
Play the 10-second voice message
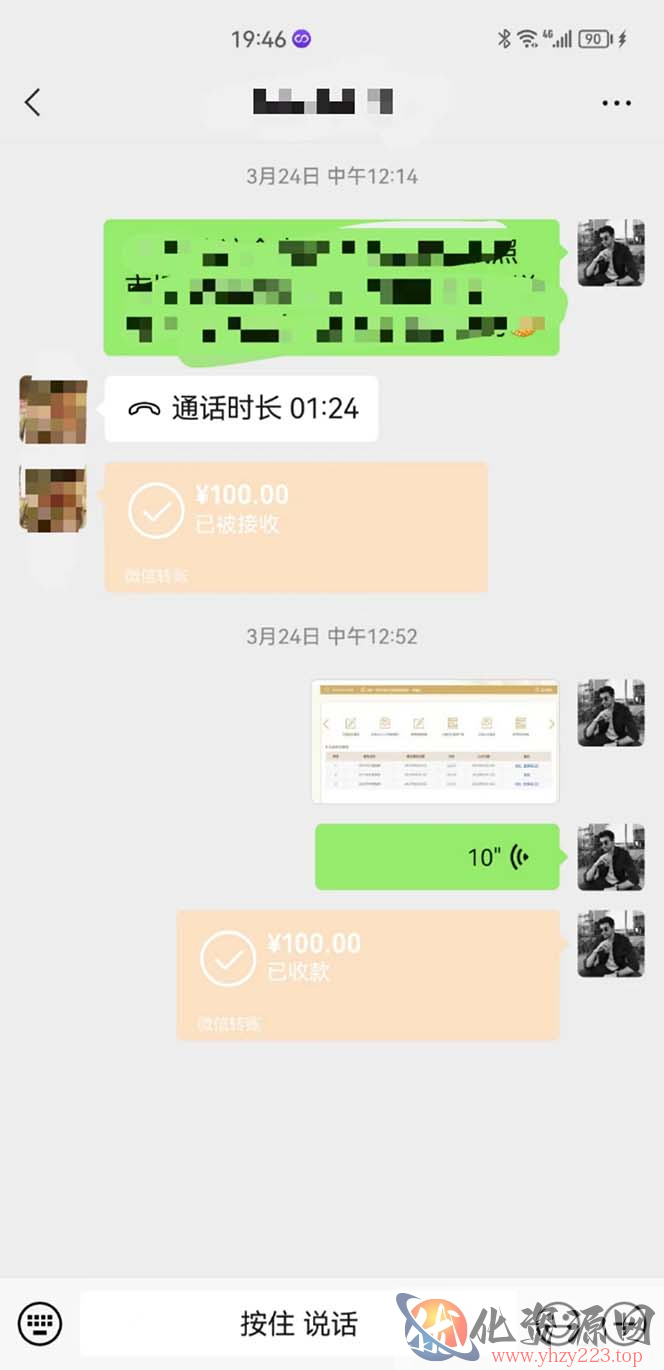click(437, 857)
